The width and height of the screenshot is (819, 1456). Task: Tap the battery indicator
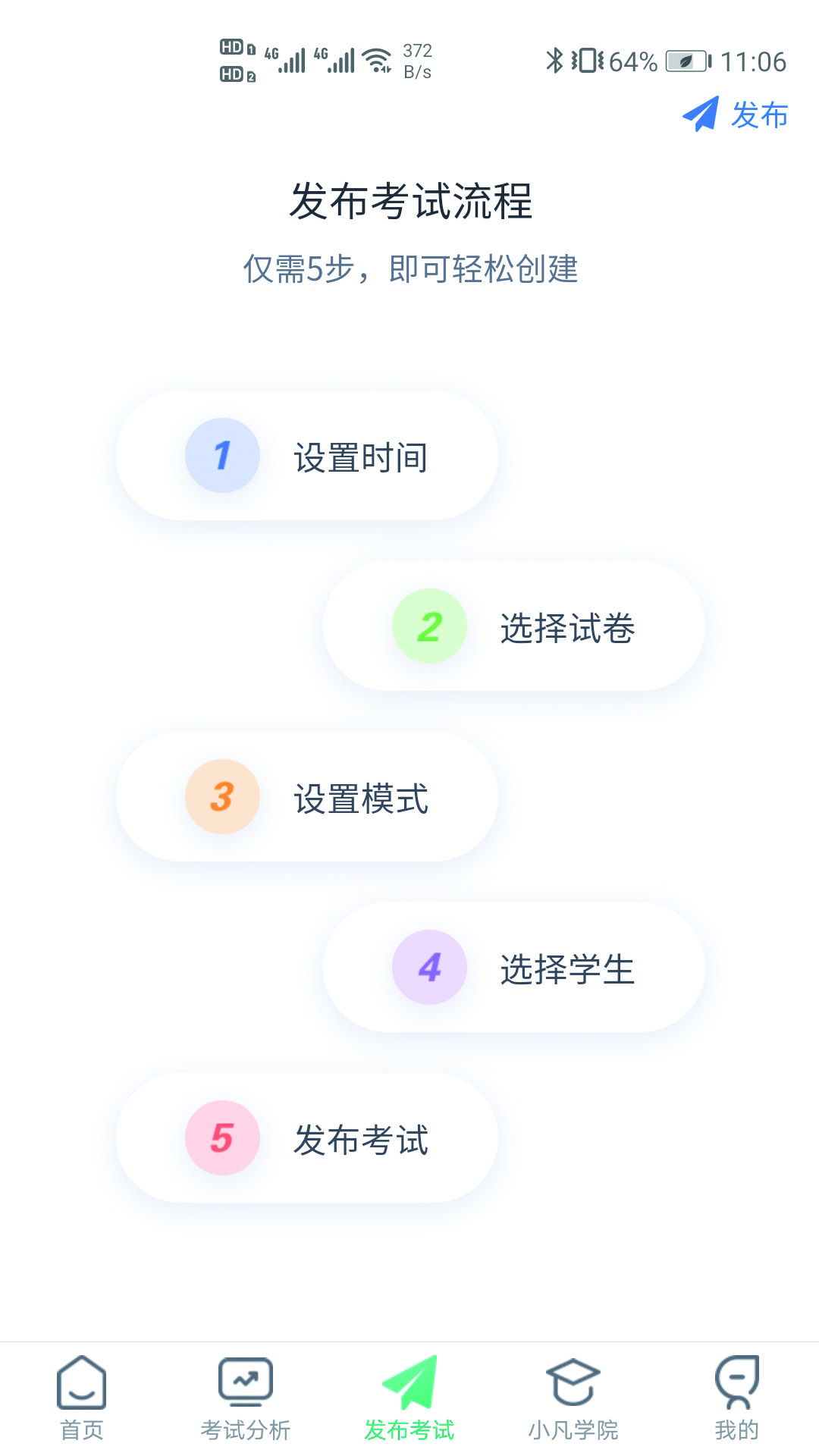[686, 61]
